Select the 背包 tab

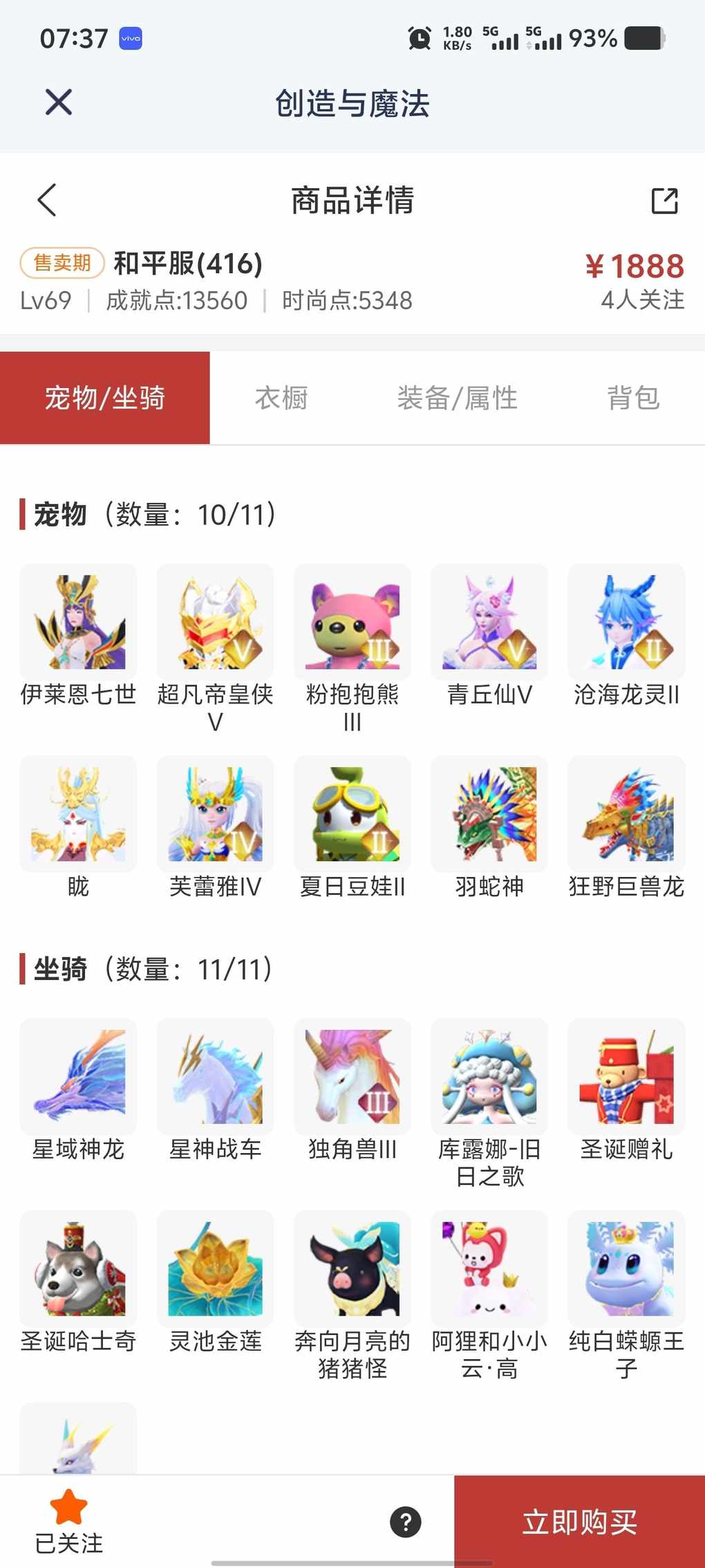tap(633, 398)
